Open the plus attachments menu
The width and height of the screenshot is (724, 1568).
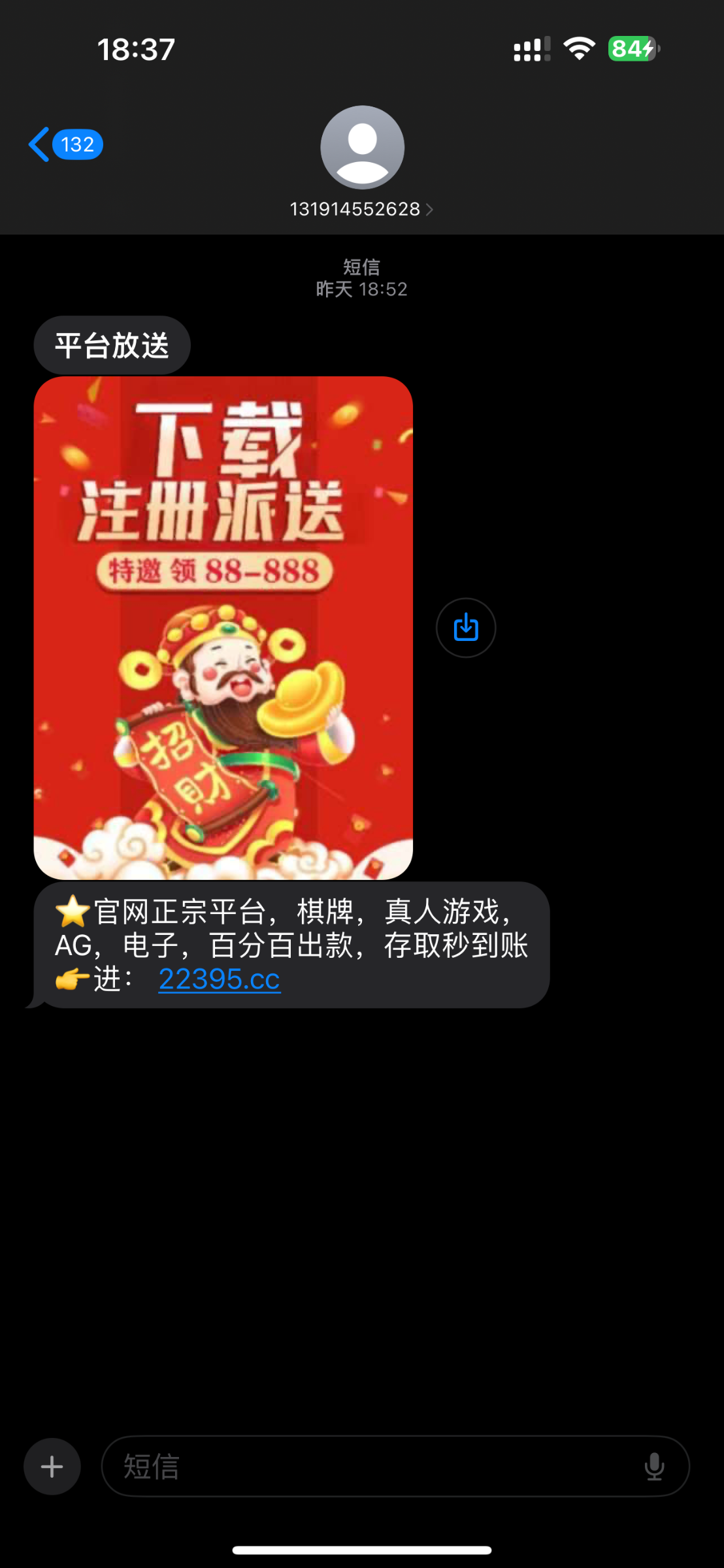coord(52,1467)
